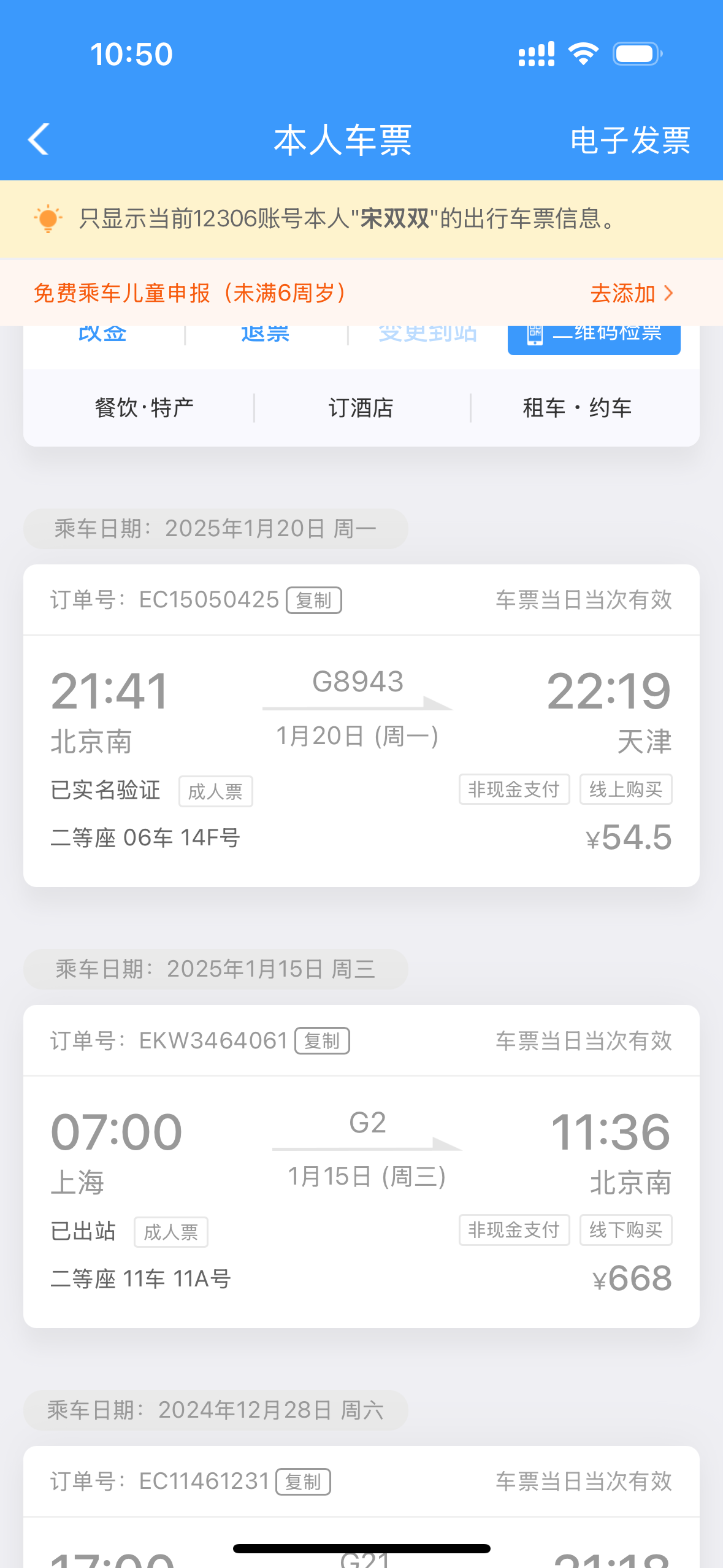Tap 去添加 to add a free-ride child
723x1568 pixels.
pyautogui.click(x=631, y=293)
